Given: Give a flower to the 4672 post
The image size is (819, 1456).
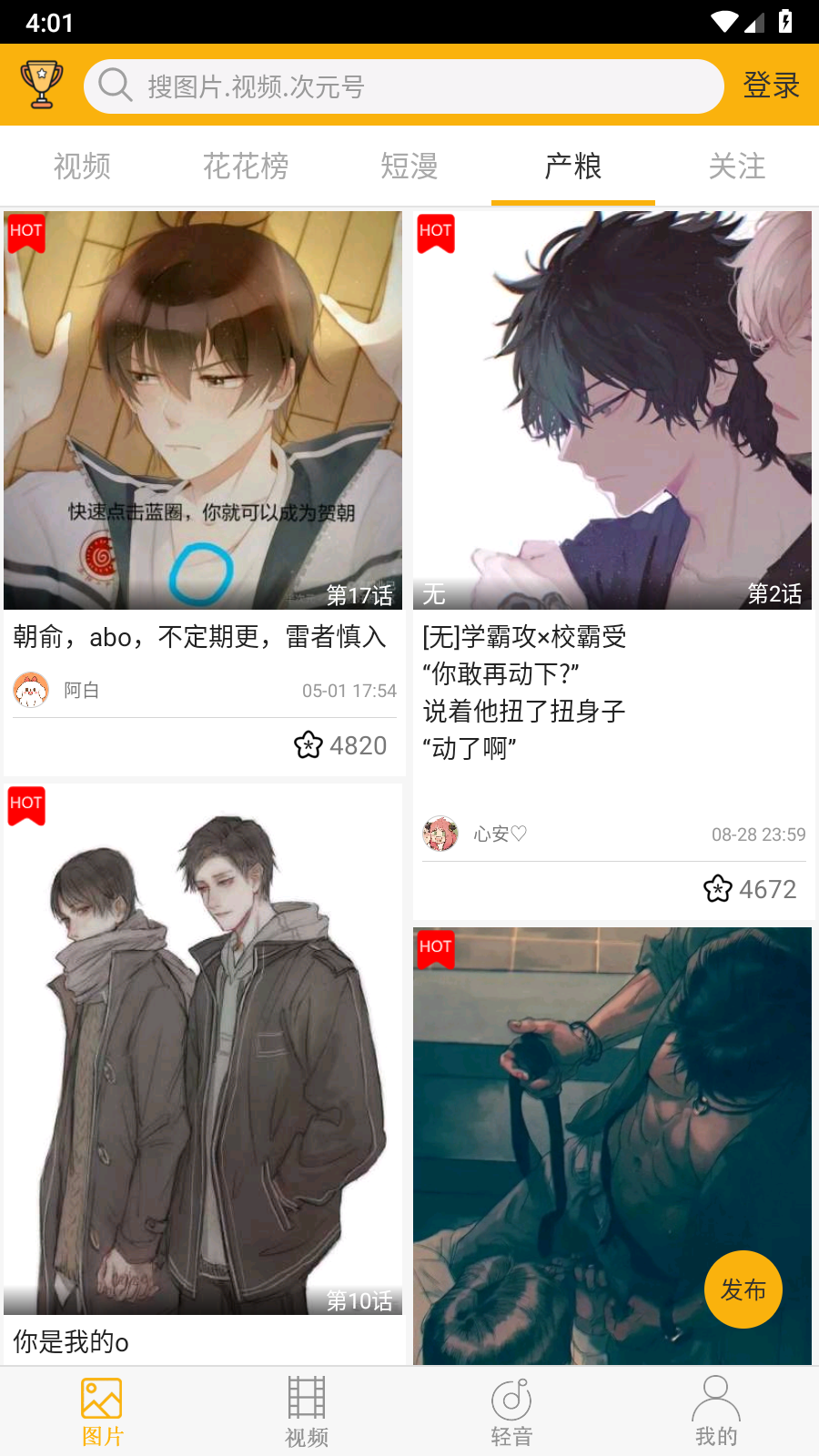Looking at the screenshot, I should click(718, 888).
